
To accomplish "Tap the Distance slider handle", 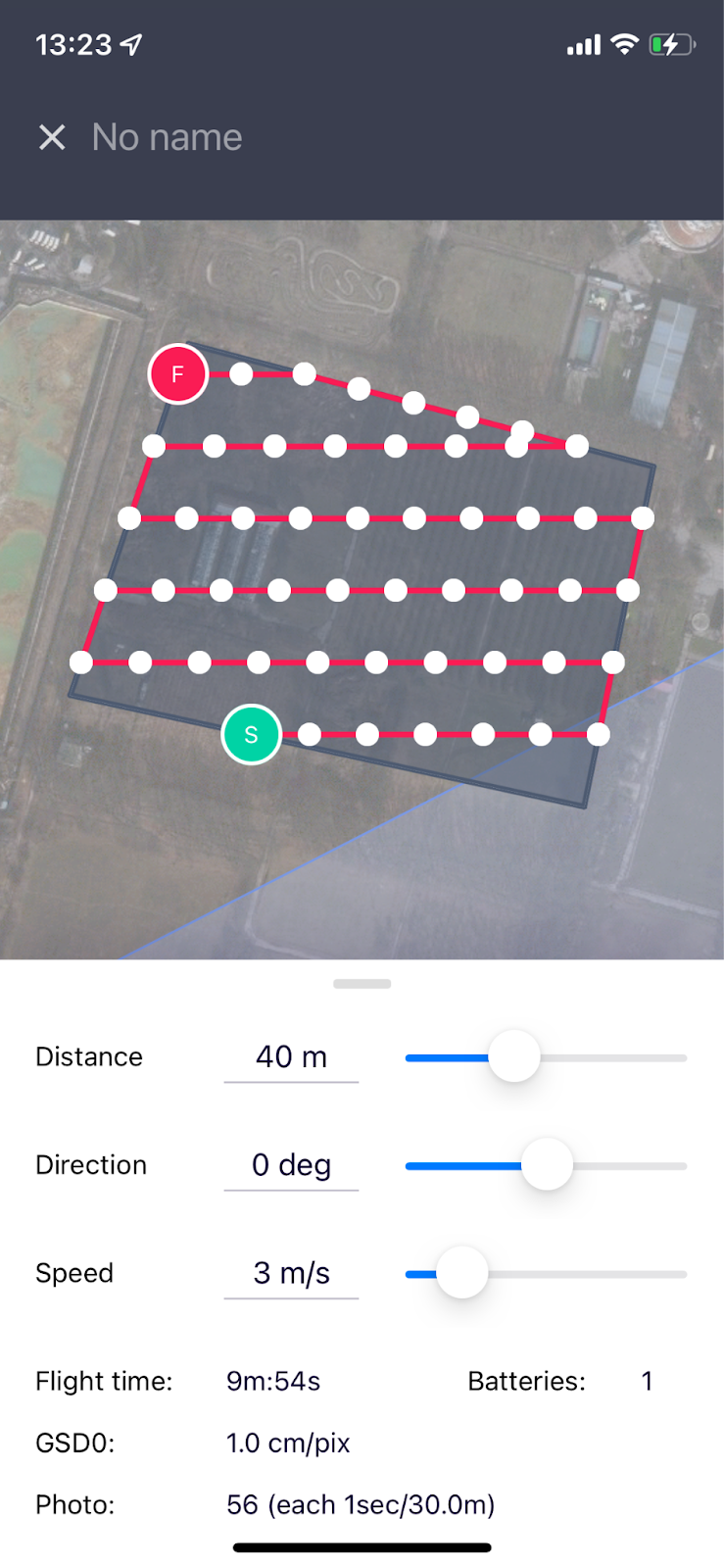I will click(x=514, y=1056).
